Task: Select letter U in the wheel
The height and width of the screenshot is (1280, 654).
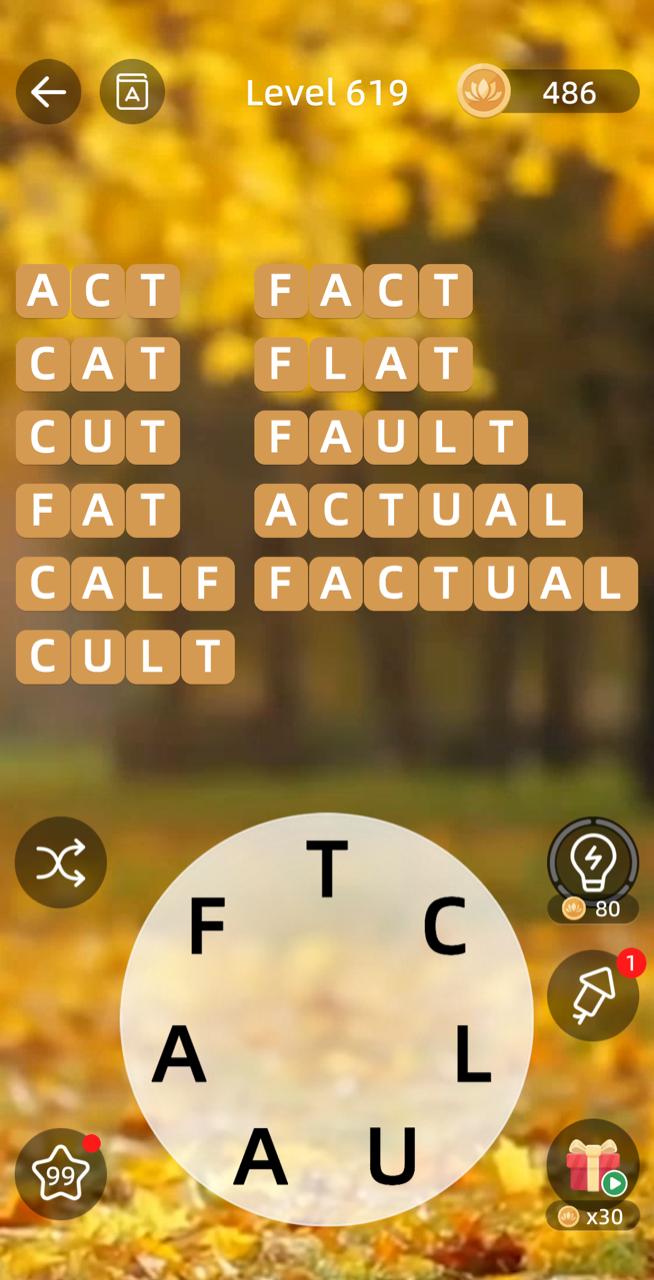Action: [x=392, y=1154]
